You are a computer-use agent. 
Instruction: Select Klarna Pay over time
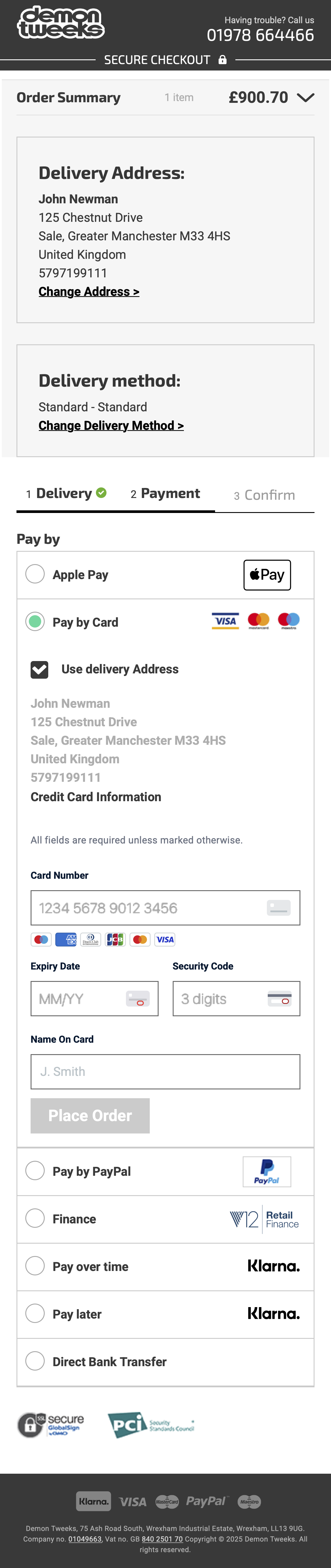35,1266
